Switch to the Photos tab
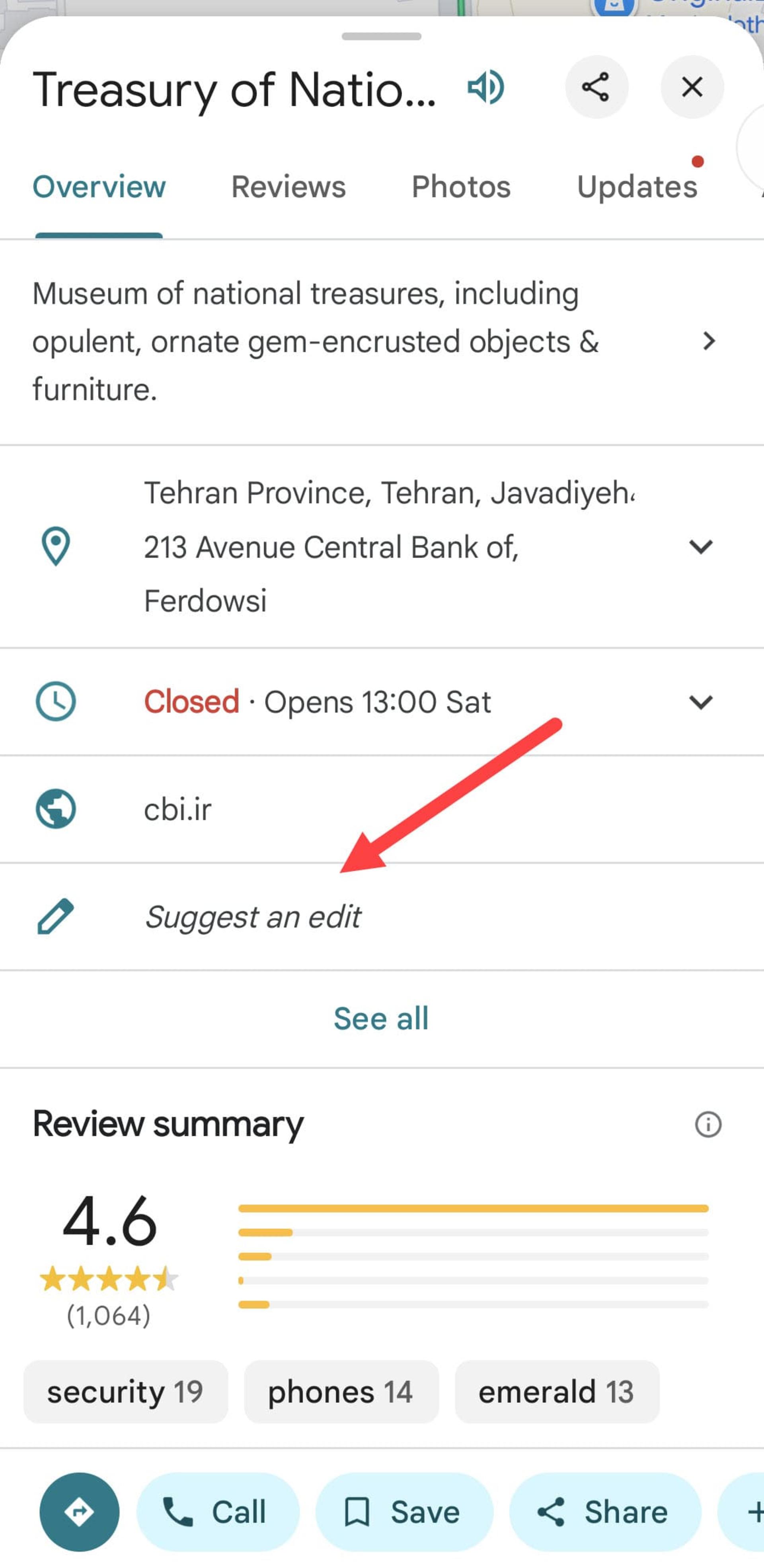The width and height of the screenshot is (764, 1568). pyautogui.click(x=461, y=187)
